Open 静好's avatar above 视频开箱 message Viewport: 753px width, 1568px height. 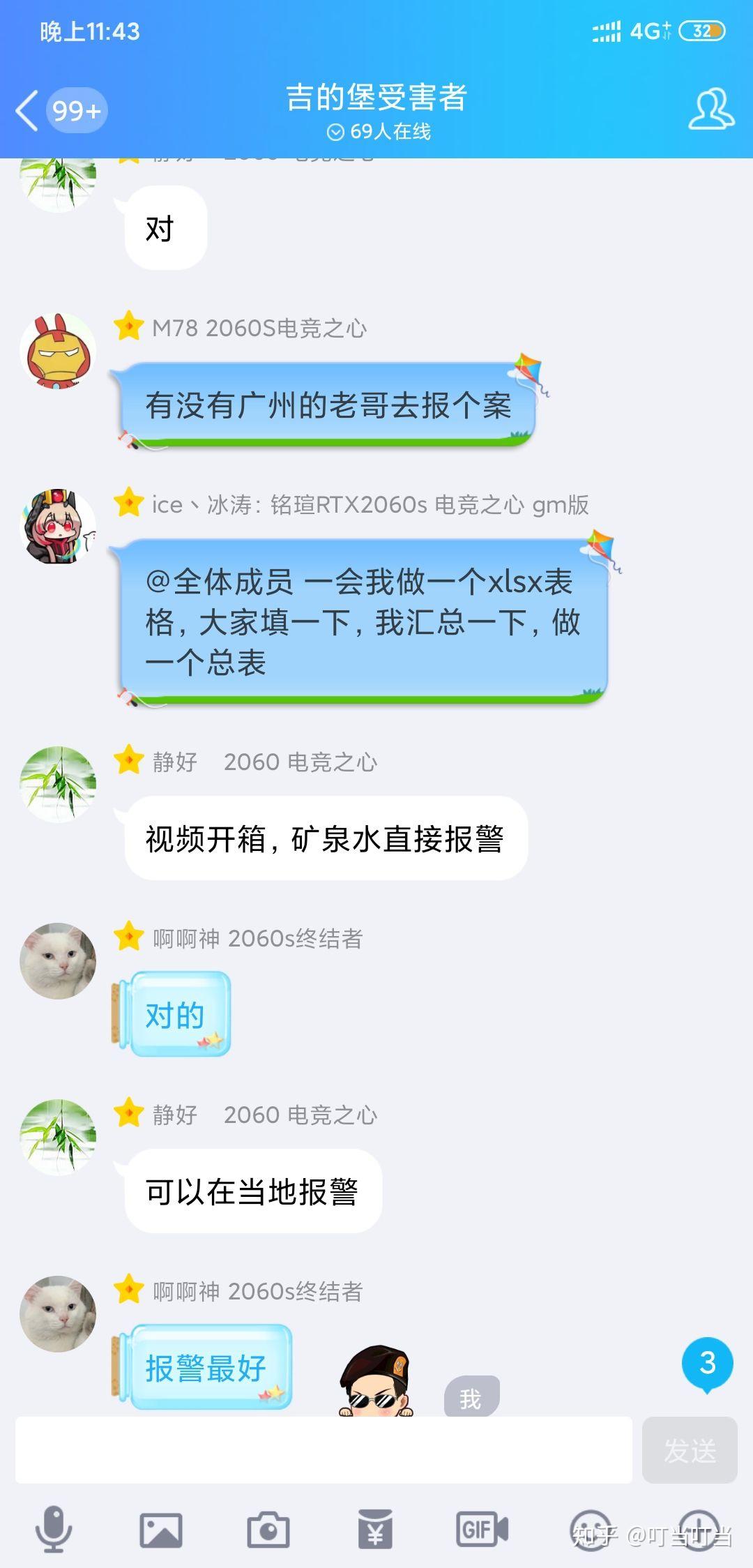click(x=59, y=784)
